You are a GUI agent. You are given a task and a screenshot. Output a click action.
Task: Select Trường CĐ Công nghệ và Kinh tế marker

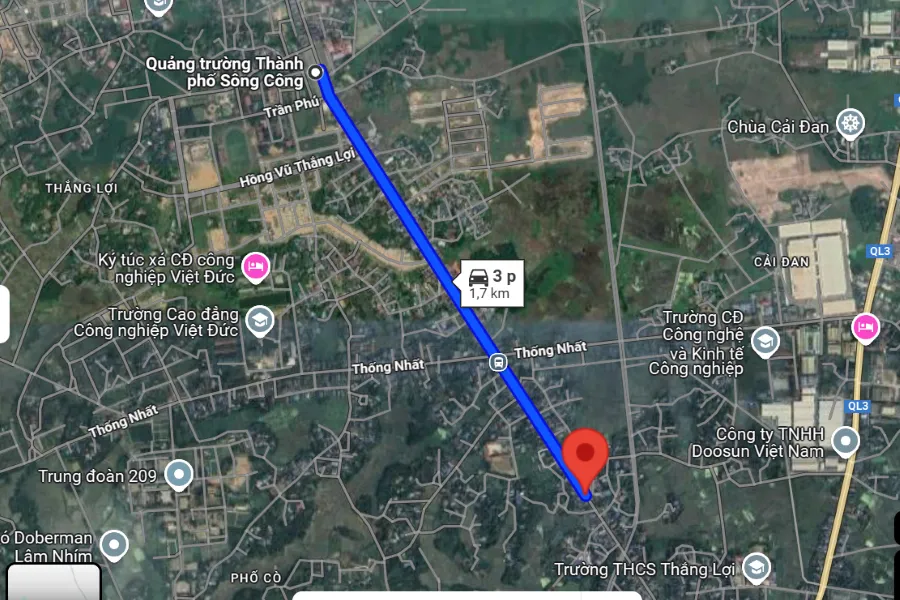pos(765,342)
